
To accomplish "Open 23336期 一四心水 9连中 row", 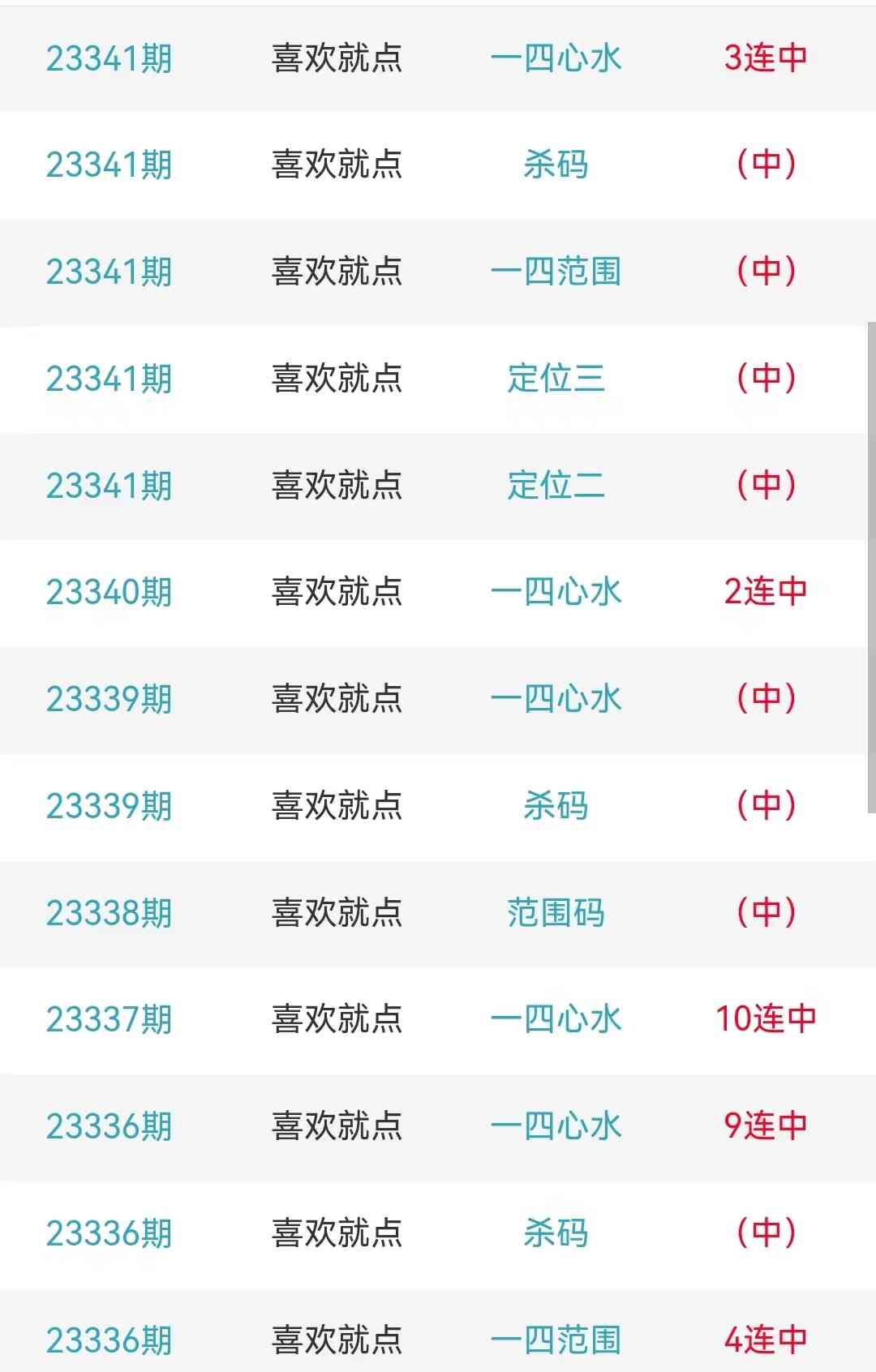I will tap(556, 1126).
